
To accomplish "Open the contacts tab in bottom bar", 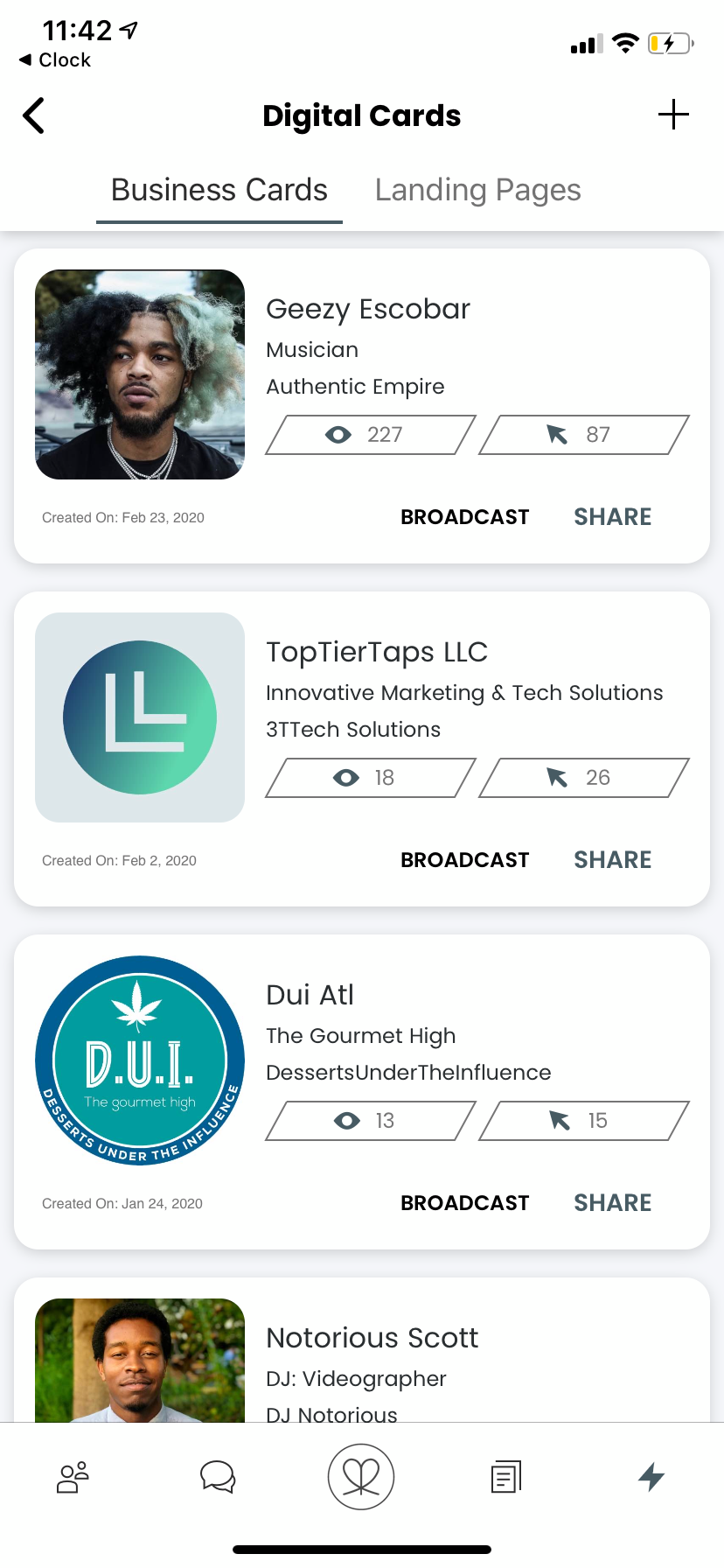I will (73, 1477).
